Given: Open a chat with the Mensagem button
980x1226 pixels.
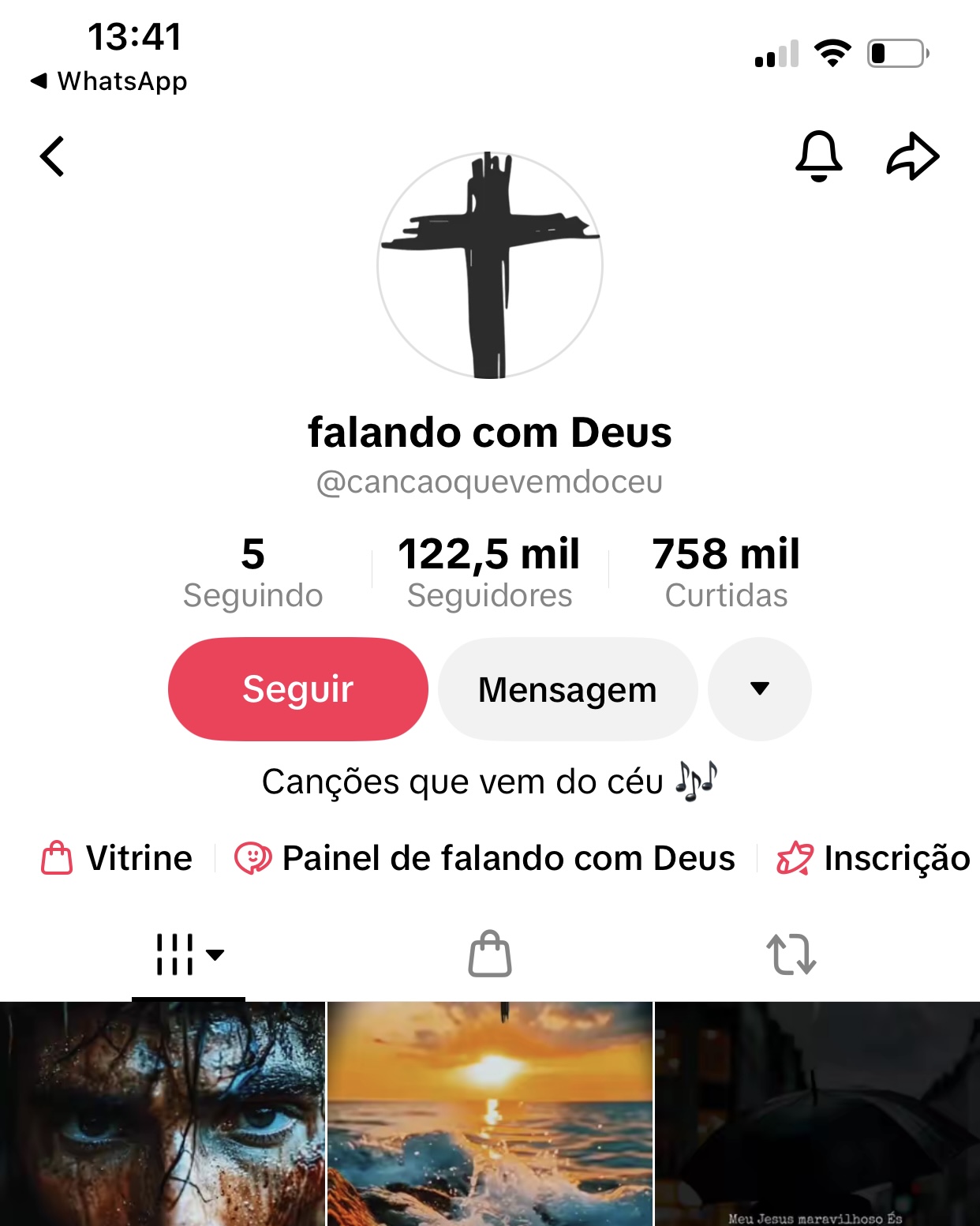Looking at the screenshot, I should pyautogui.click(x=567, y=688).
